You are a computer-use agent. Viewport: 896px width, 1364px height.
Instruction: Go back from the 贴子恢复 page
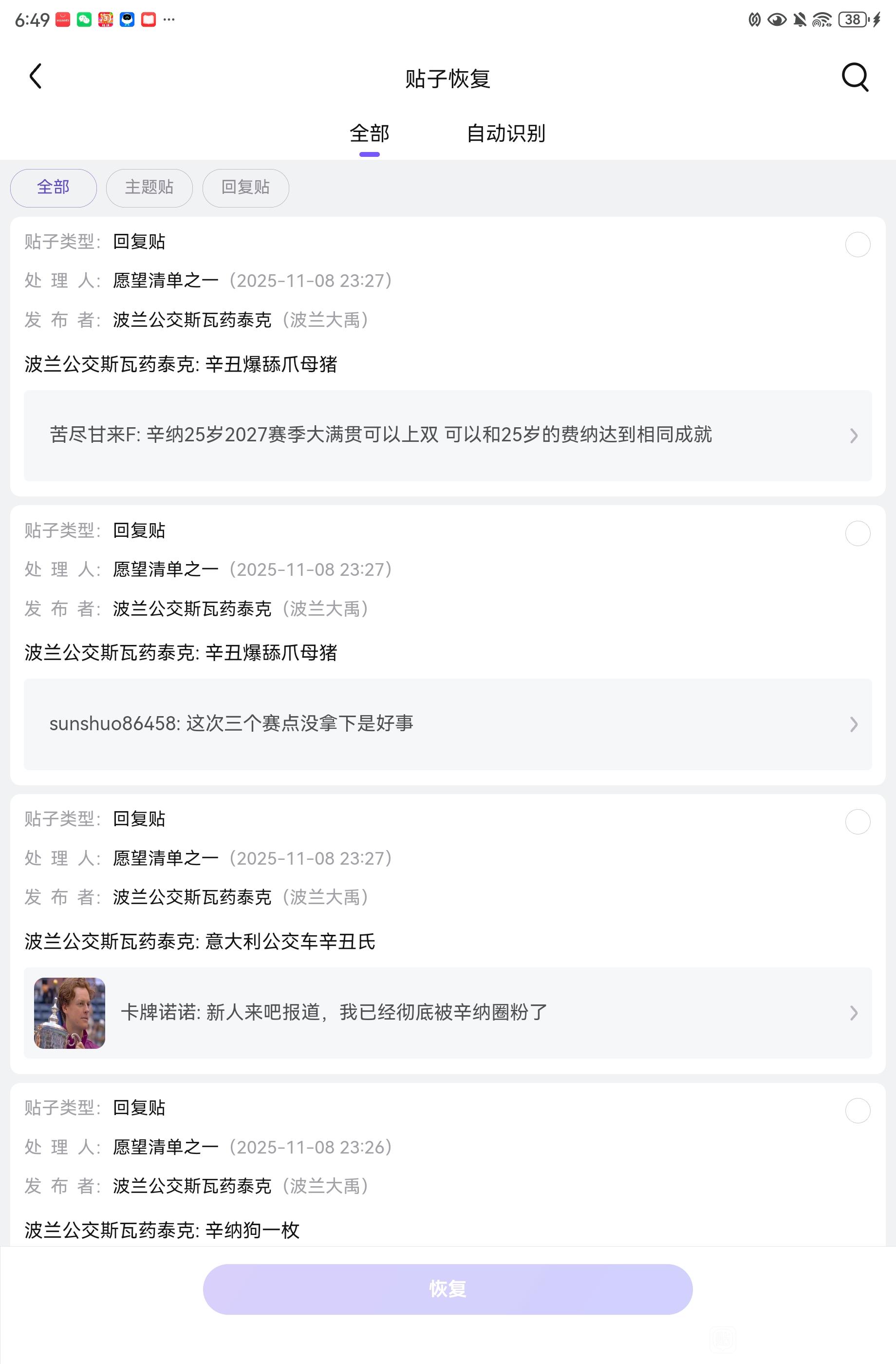pyautogui.click(x=36, y=77)
